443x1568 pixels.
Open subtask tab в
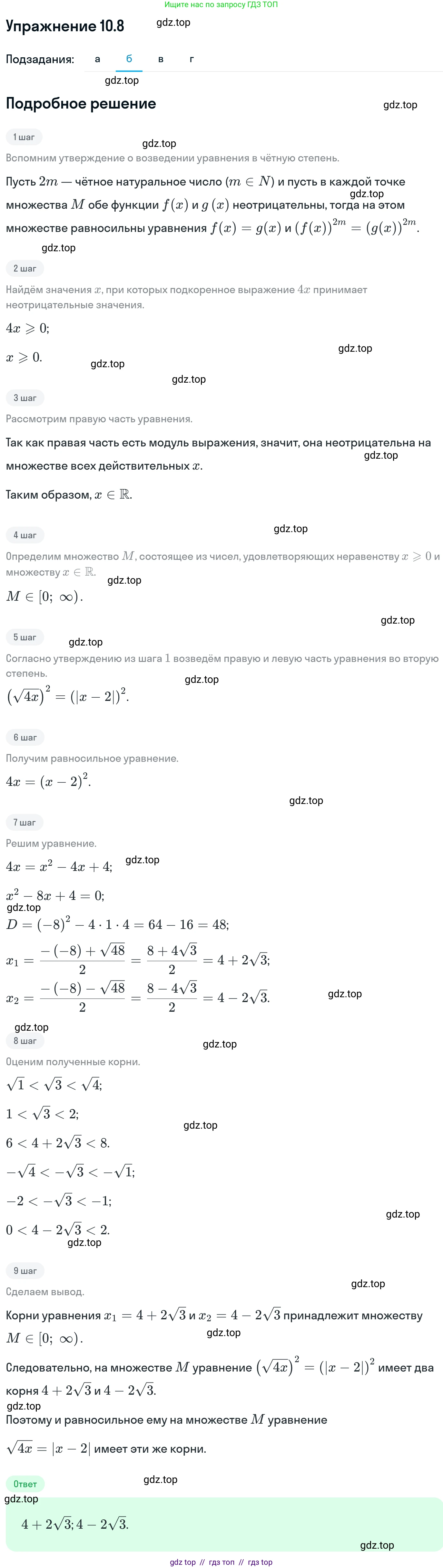pyautogui.click(x=161, y=59)
